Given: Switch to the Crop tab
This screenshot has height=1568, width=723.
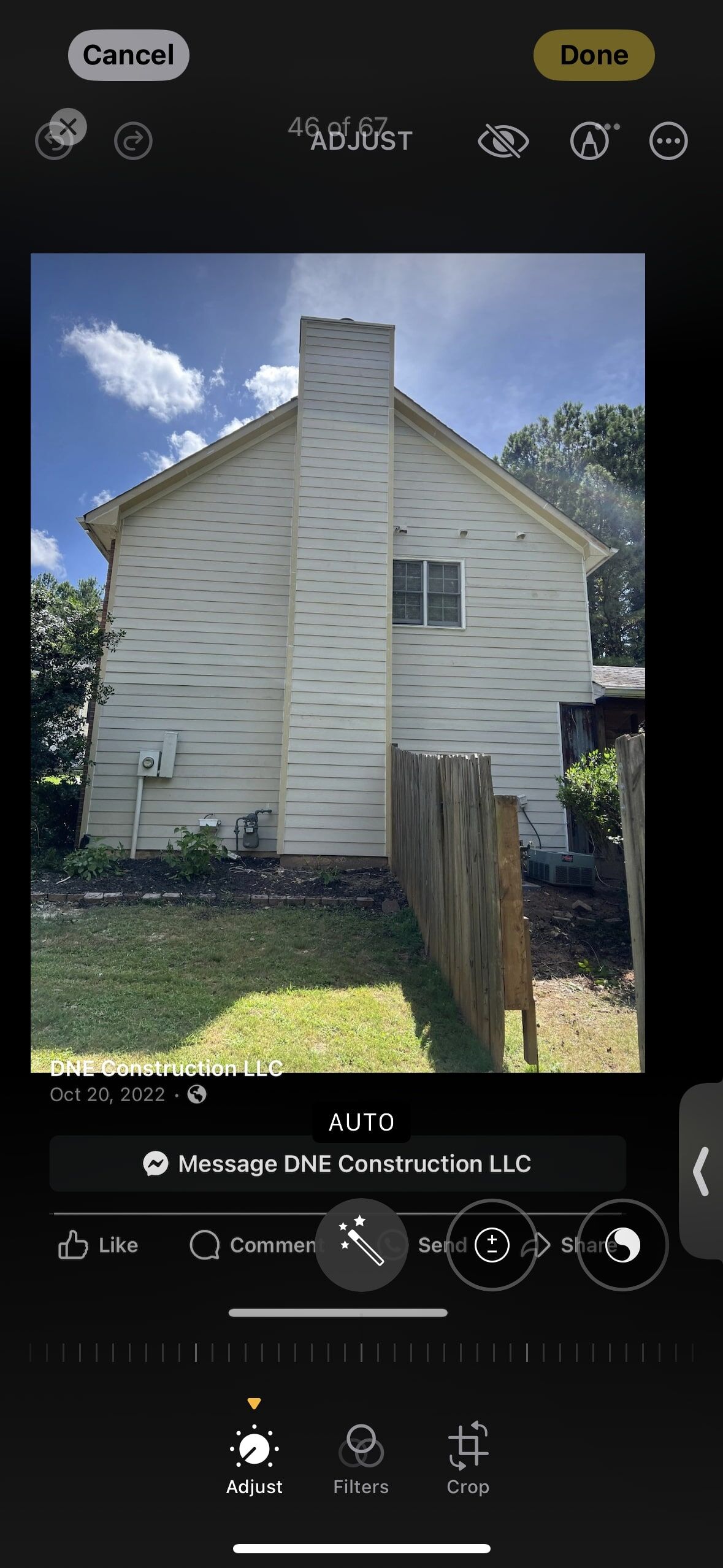Looking at the screenshot, I should tap(468, 1460).
